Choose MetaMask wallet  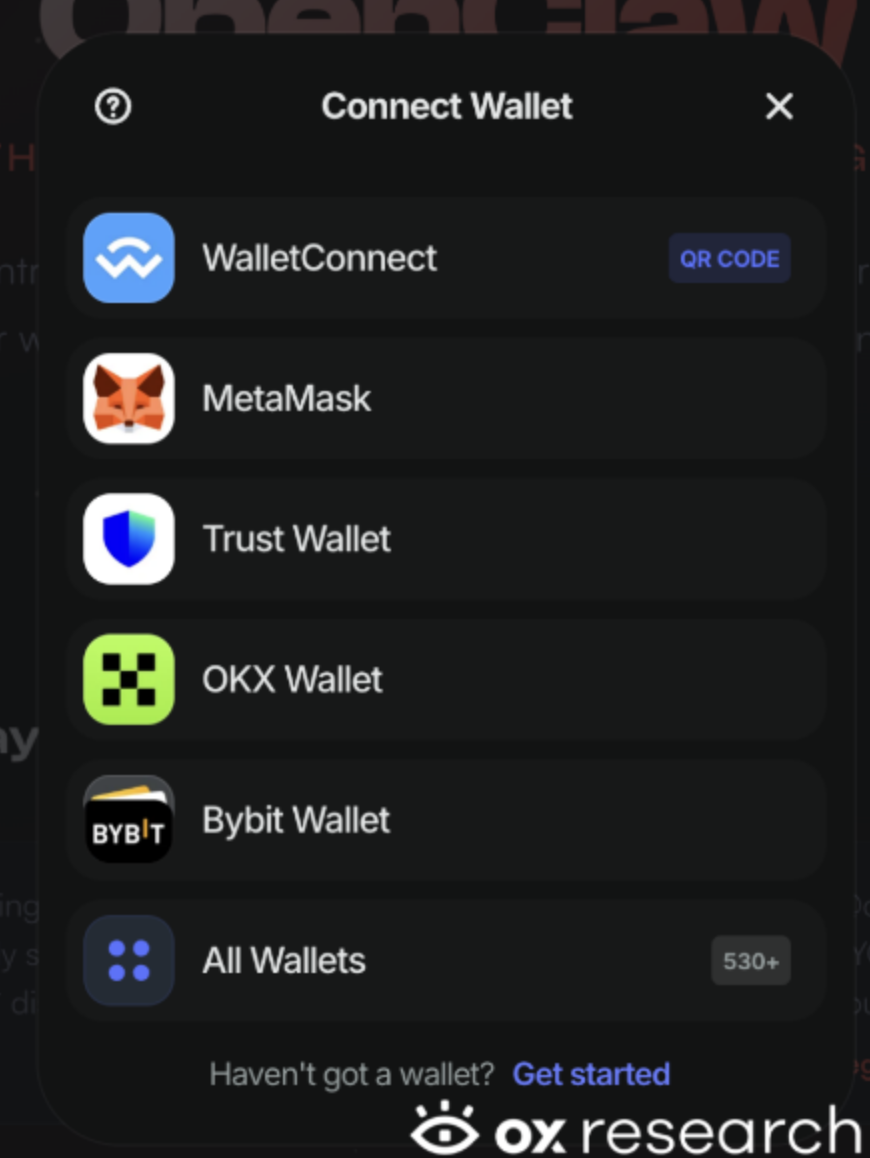(x=445, y=399)
